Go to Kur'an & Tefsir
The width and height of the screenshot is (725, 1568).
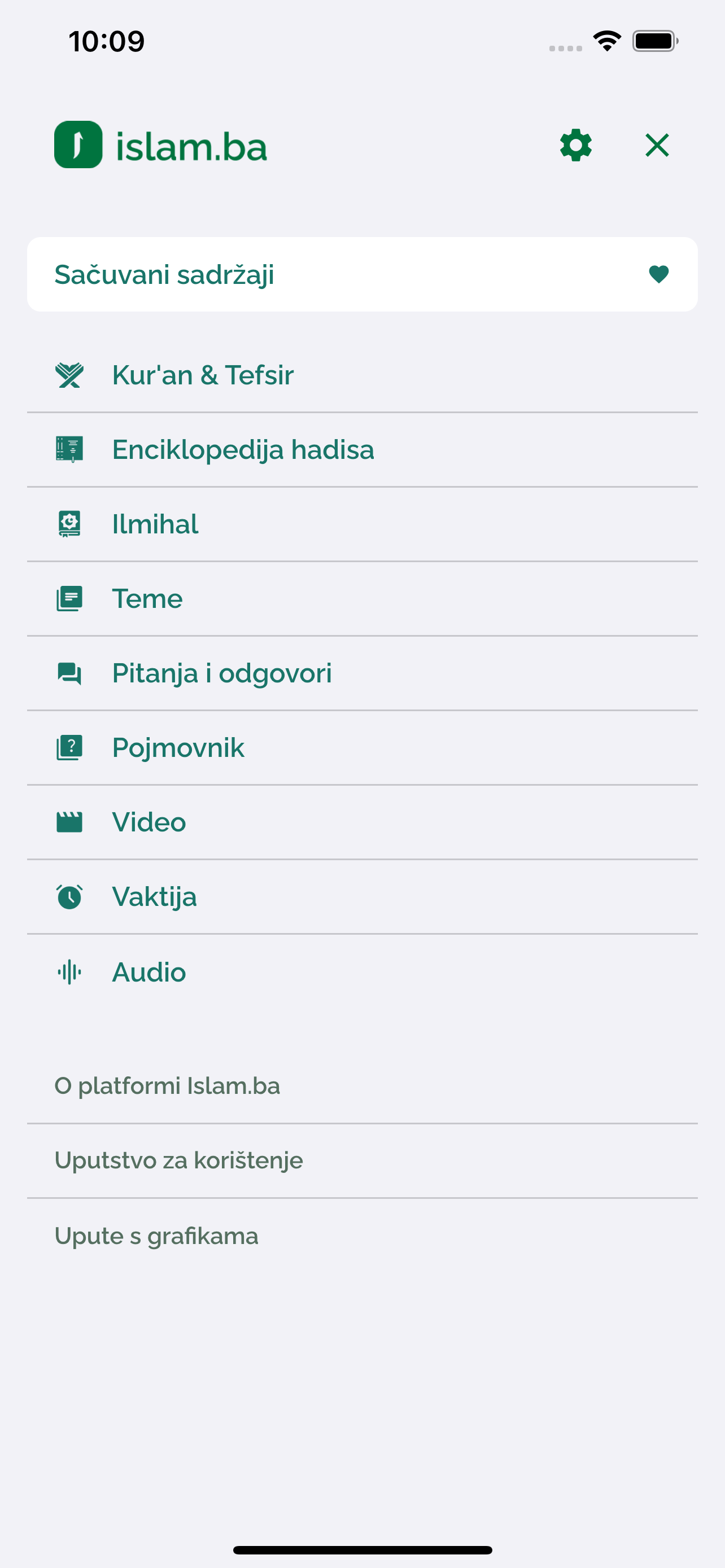coord(203,375)
